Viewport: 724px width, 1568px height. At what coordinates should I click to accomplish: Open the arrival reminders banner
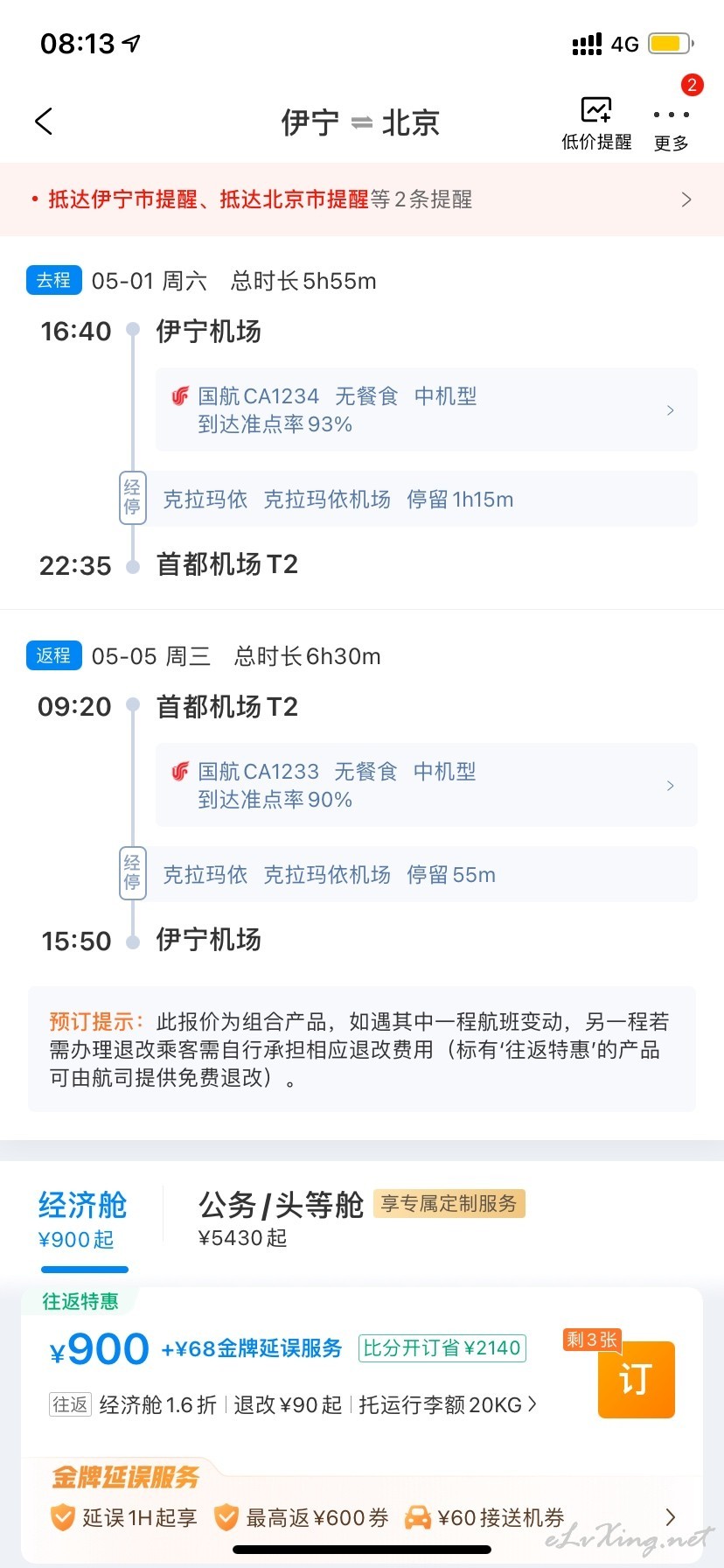362,199
